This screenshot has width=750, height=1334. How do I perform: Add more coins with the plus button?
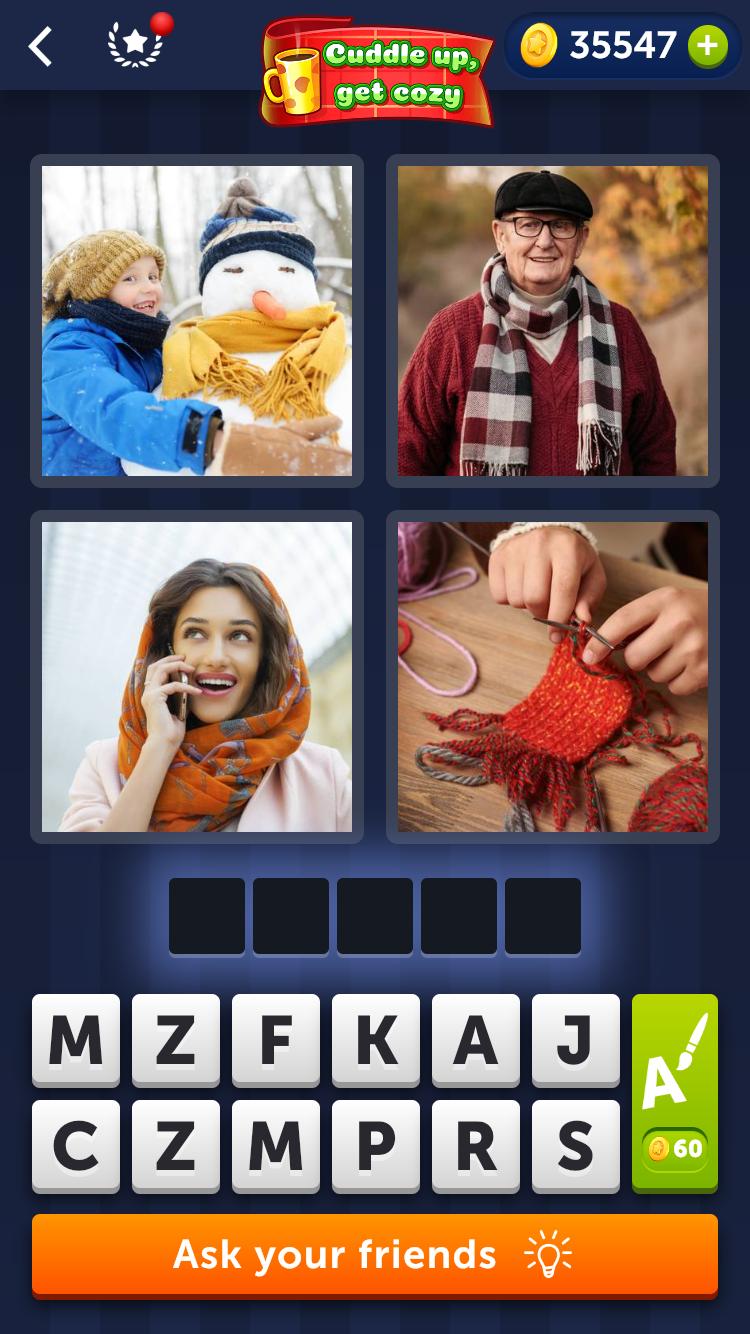707,46
